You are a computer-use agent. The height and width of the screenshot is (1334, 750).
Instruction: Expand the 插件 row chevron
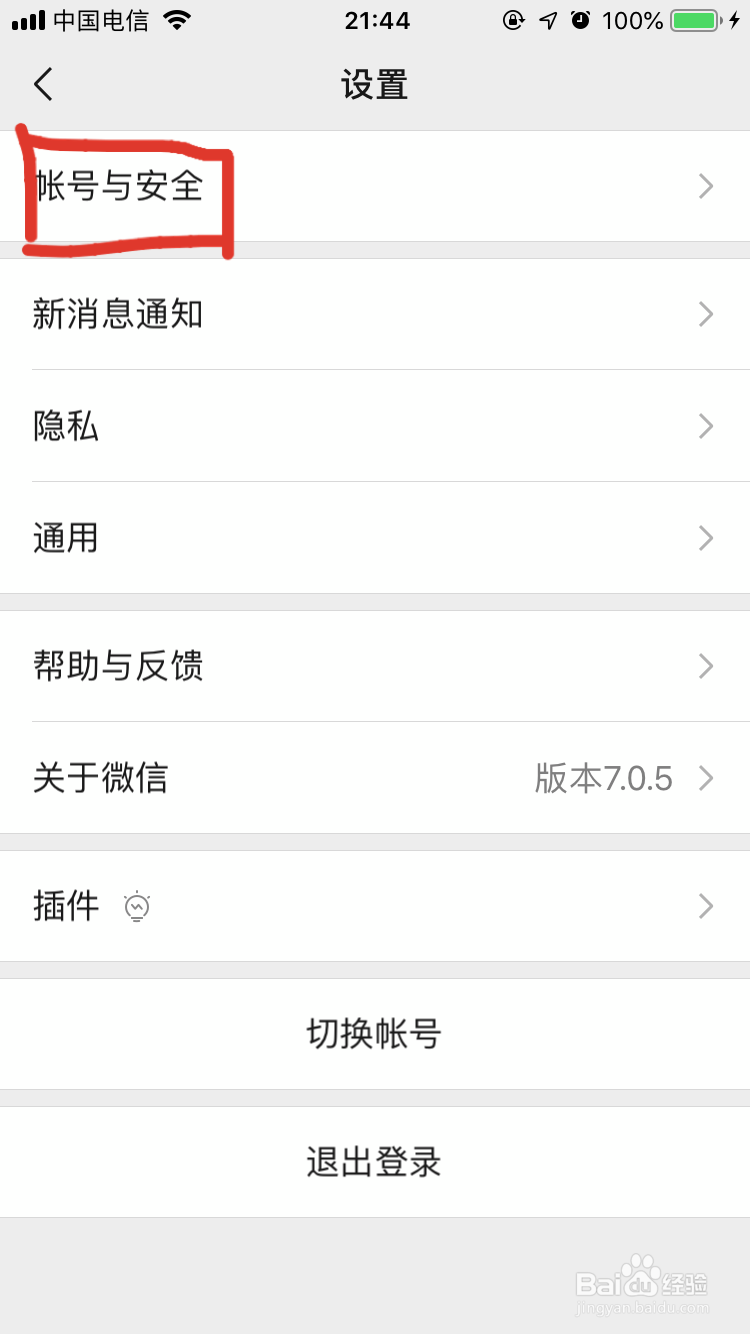[x=706, y=907]
